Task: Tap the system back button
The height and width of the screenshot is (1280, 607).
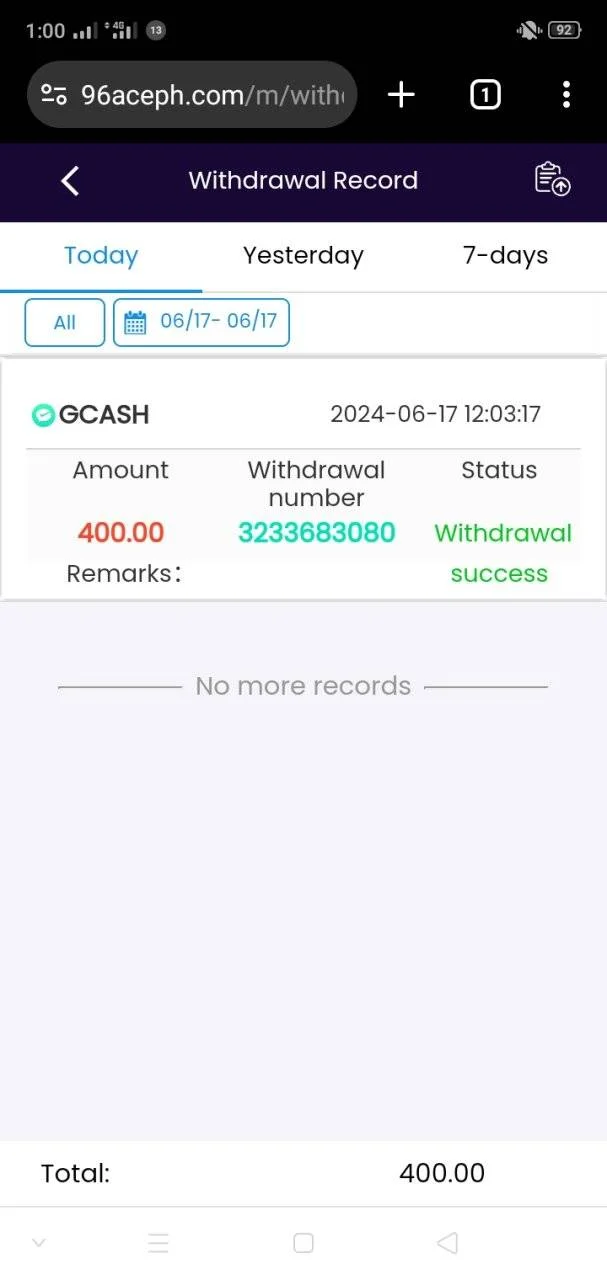Action: [x=447, y=1243]
